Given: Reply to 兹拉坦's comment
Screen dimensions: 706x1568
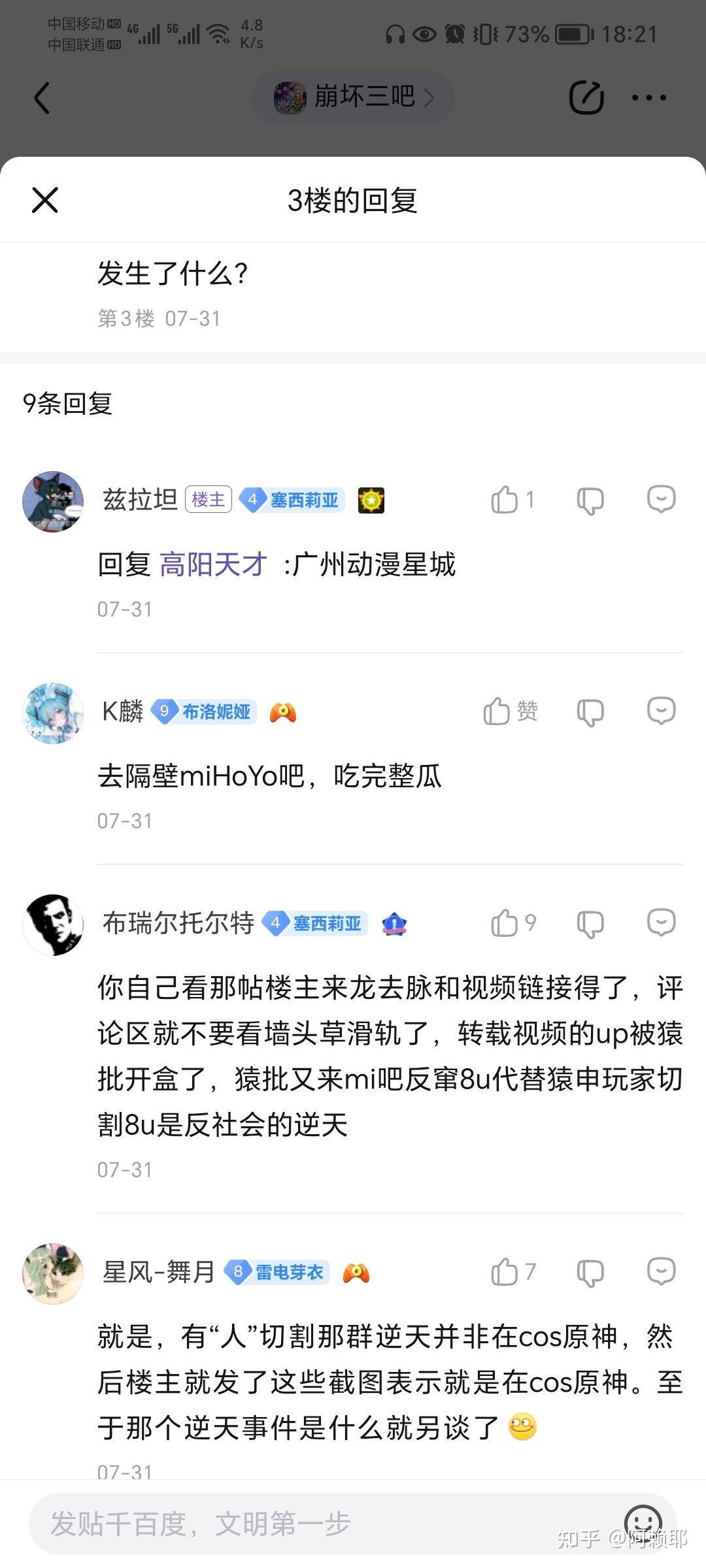Looking at the screenshot, I should coord(661,500).
